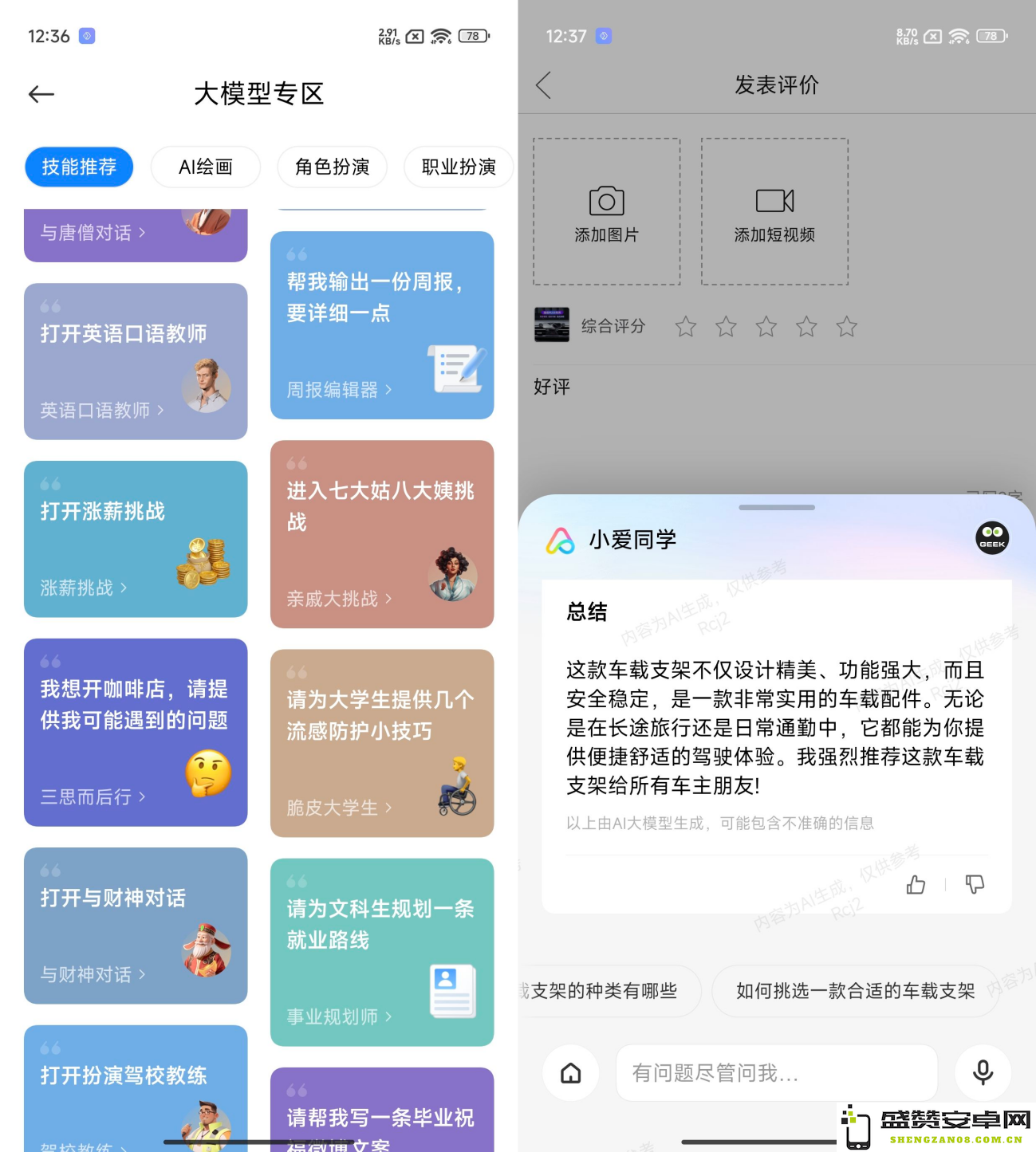The image size is (1036, 1152).
Task: Open the 脆皮大学生 flu tips card
Action: (382, 743)
